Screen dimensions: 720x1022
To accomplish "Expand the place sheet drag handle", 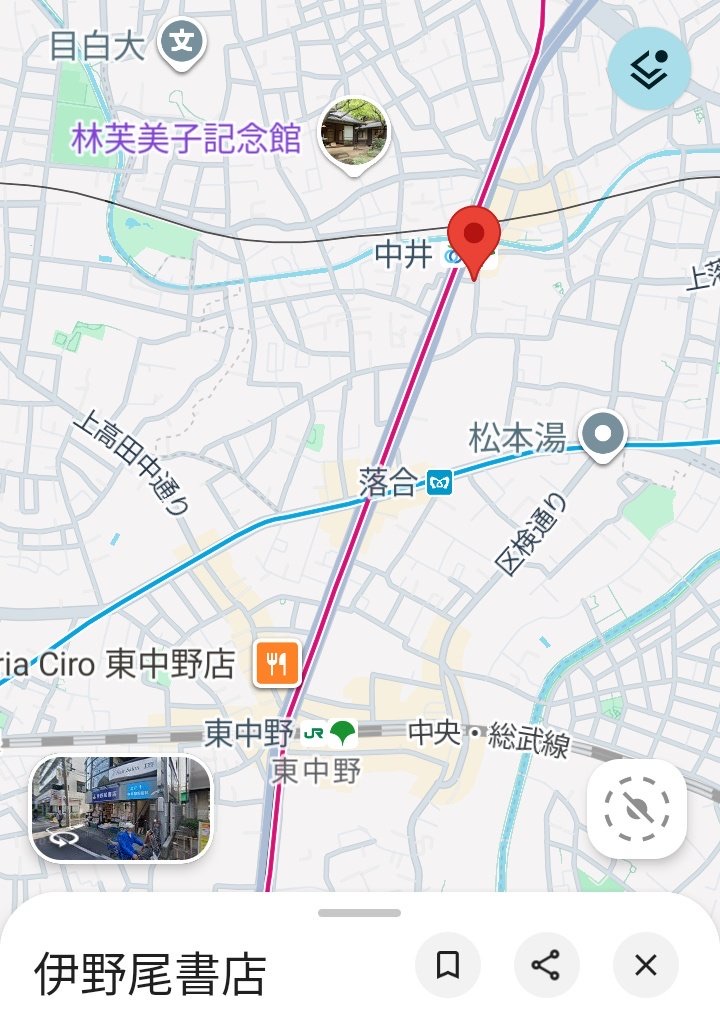I will click(360, 913).
